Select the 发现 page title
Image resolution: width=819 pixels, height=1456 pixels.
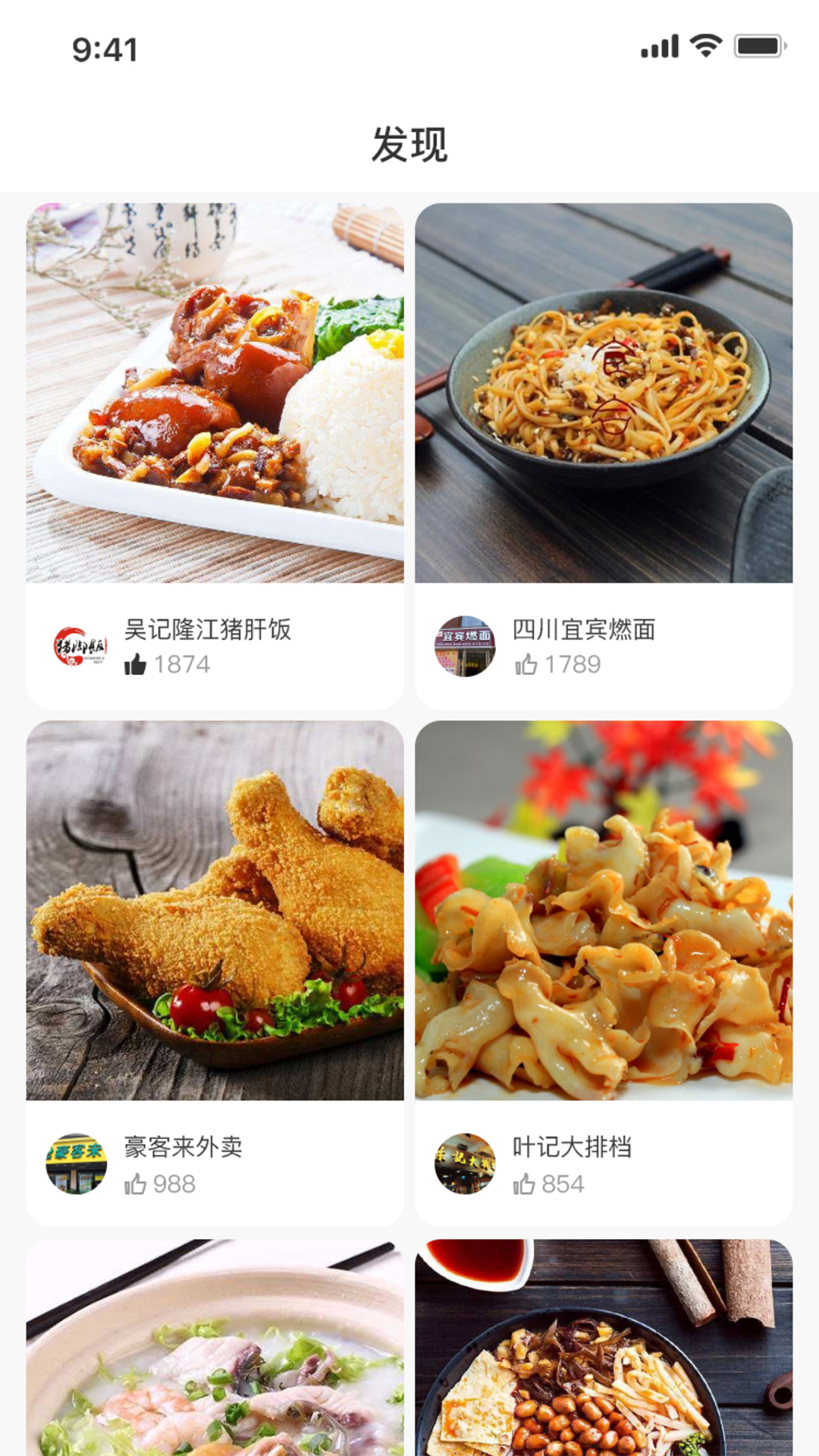coord(409,144)
